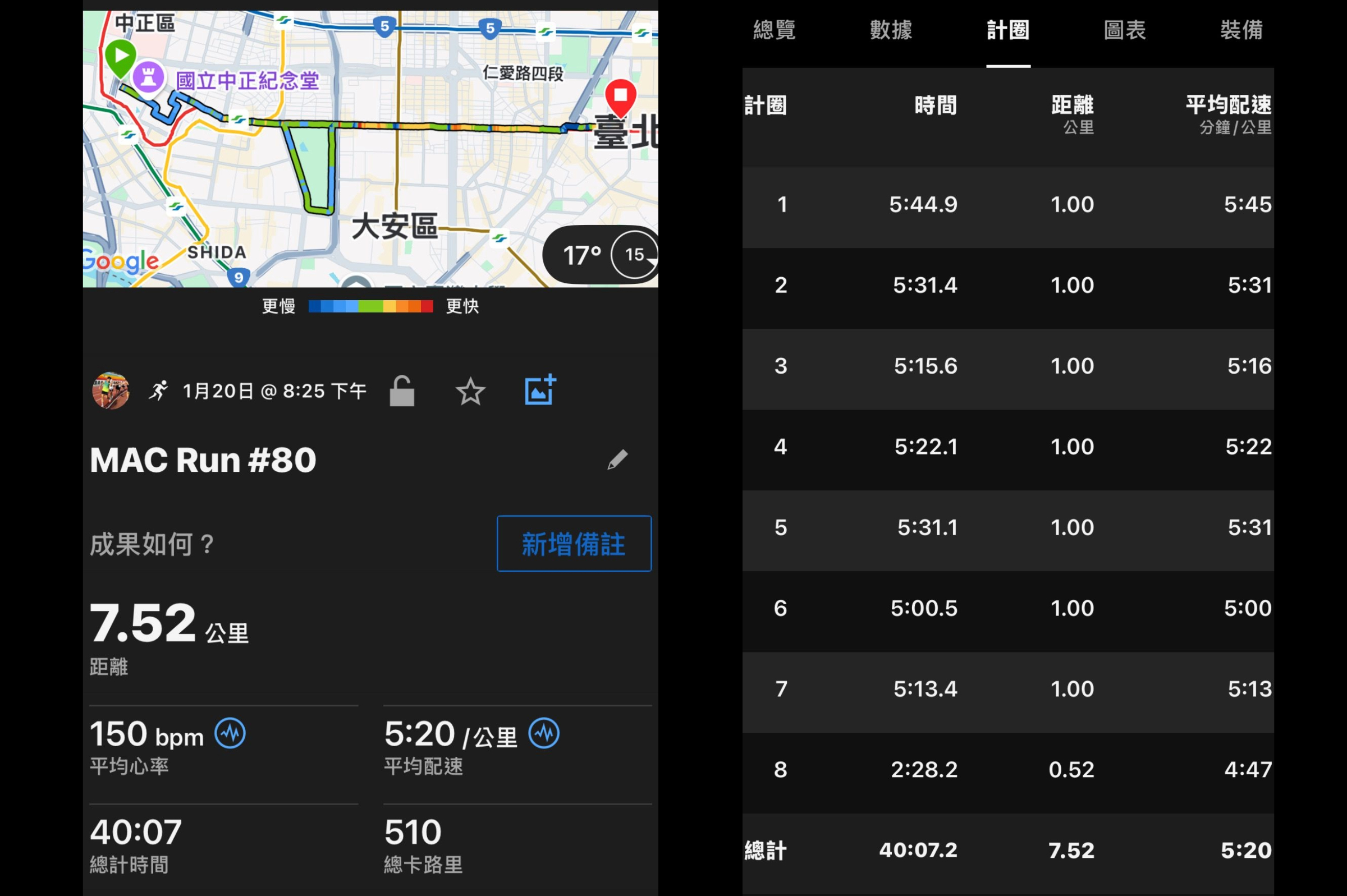Screen dimensions: 1347x896
Task: Open the 數據 tab
Action: pos(890,30)
